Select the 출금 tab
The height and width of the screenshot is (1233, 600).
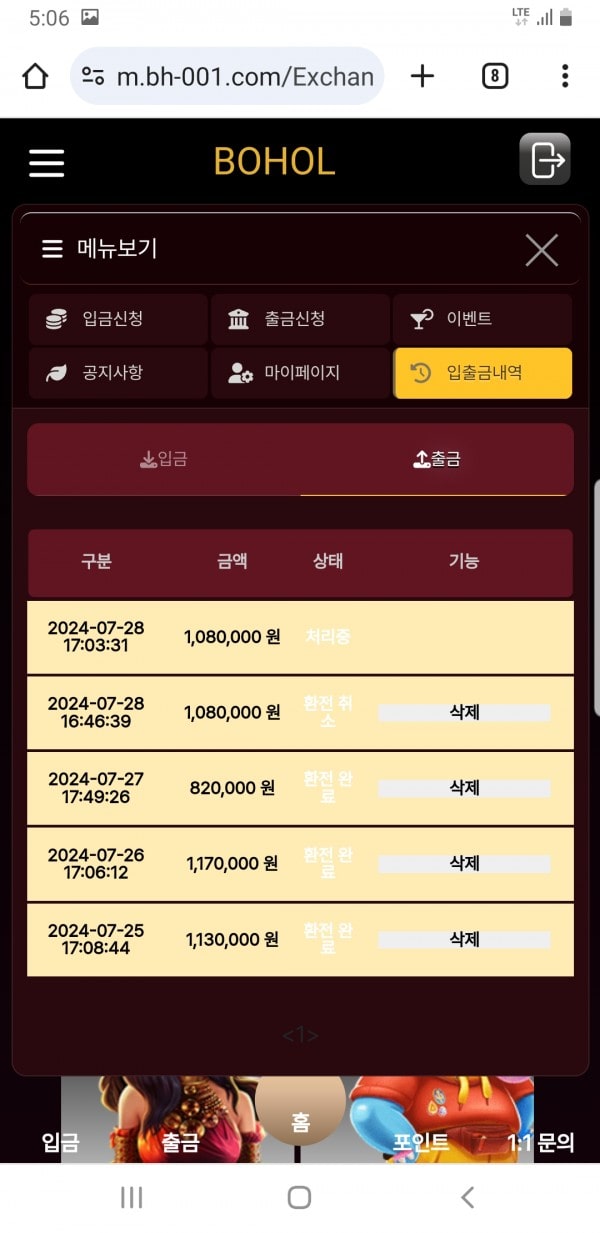(437, 460)
